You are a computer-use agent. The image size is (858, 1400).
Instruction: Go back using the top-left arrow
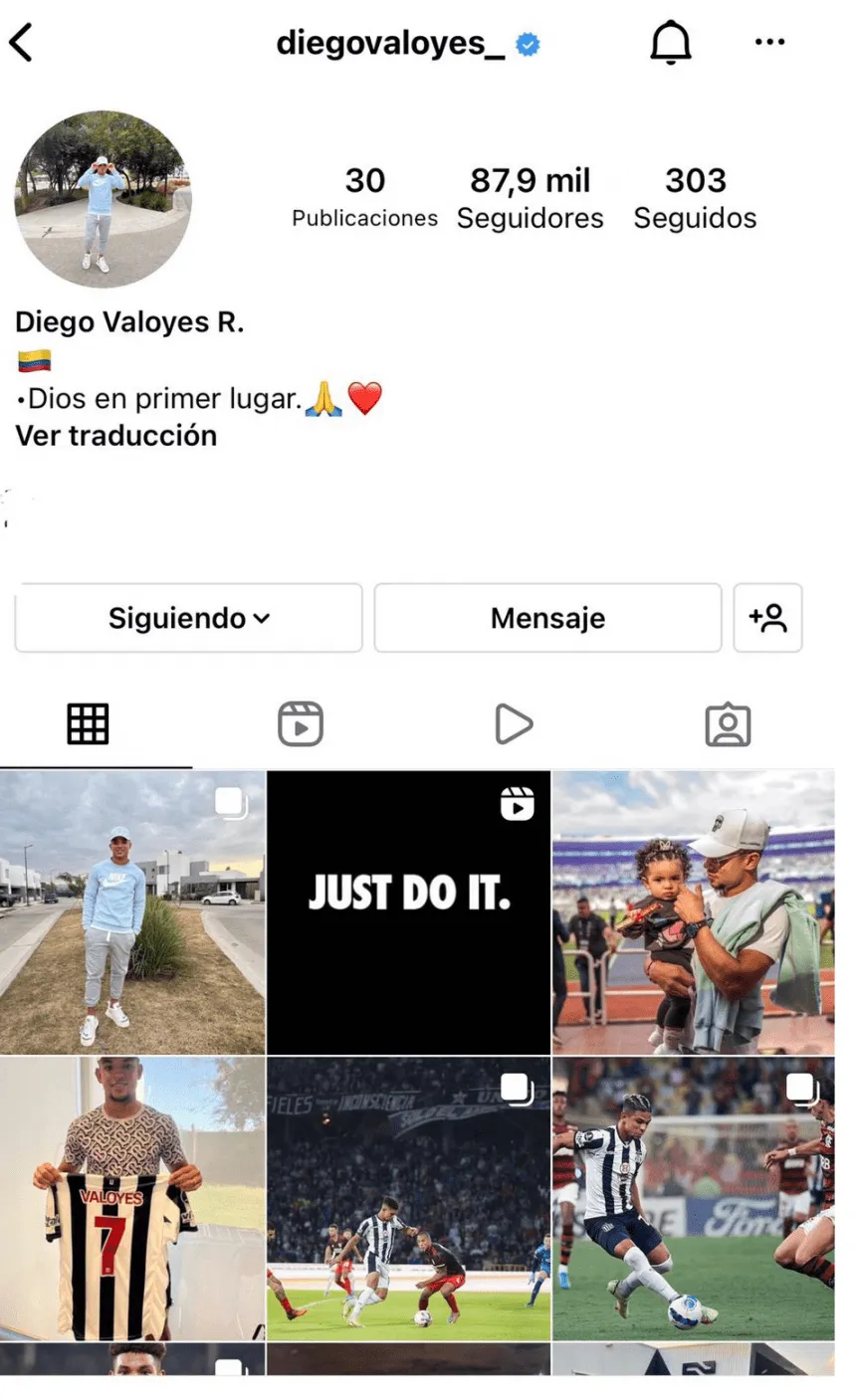point(22,44)
